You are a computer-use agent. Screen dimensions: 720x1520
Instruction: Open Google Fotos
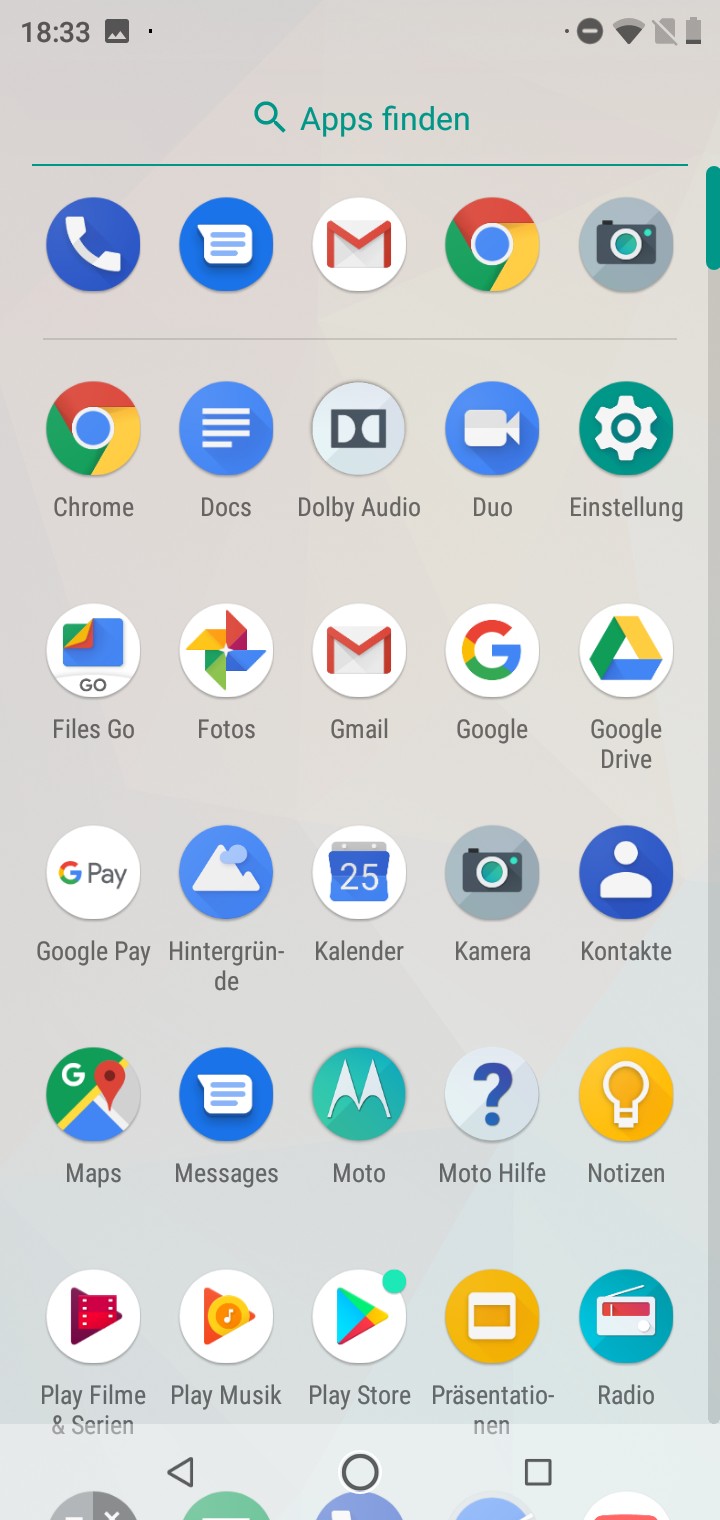[x=226, y=650]
